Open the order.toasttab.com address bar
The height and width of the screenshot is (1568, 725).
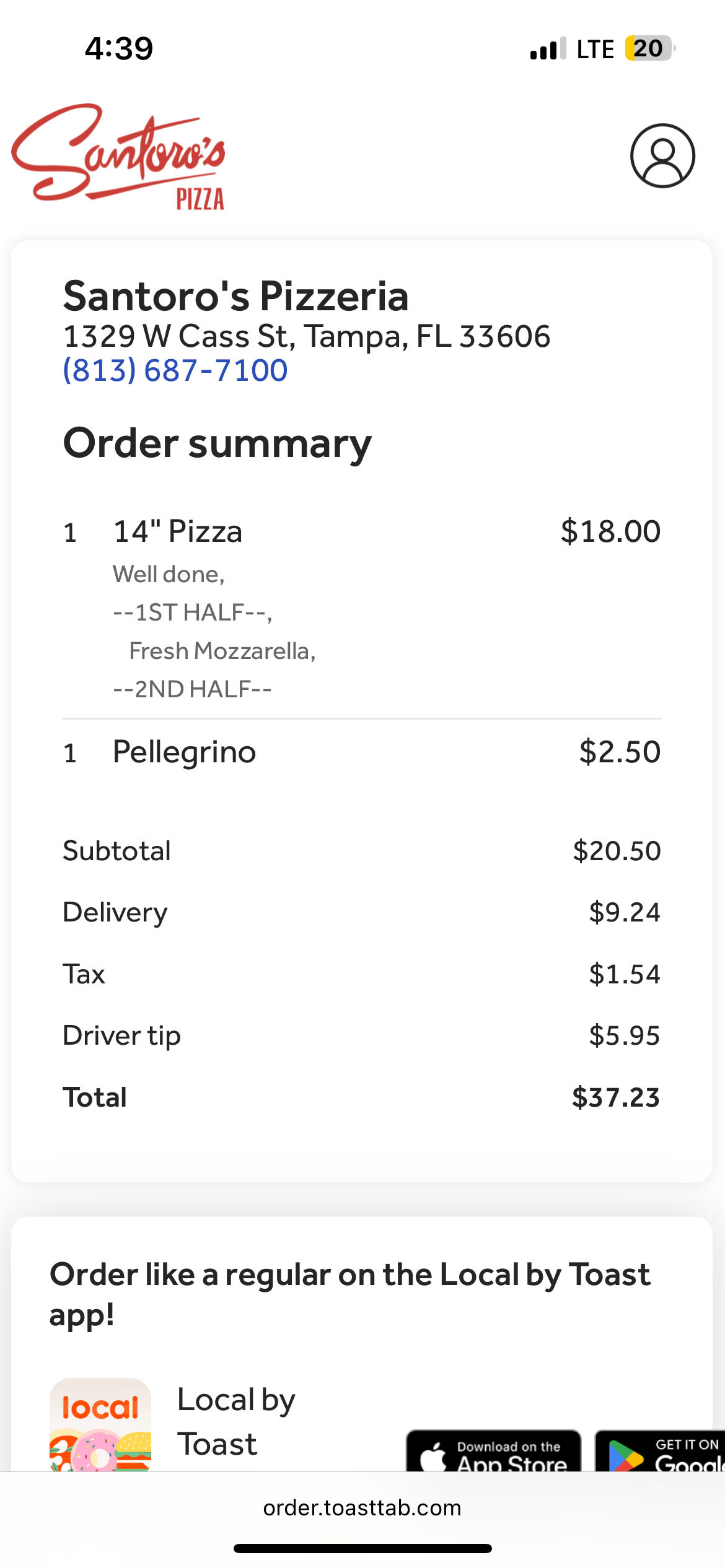361,1507
